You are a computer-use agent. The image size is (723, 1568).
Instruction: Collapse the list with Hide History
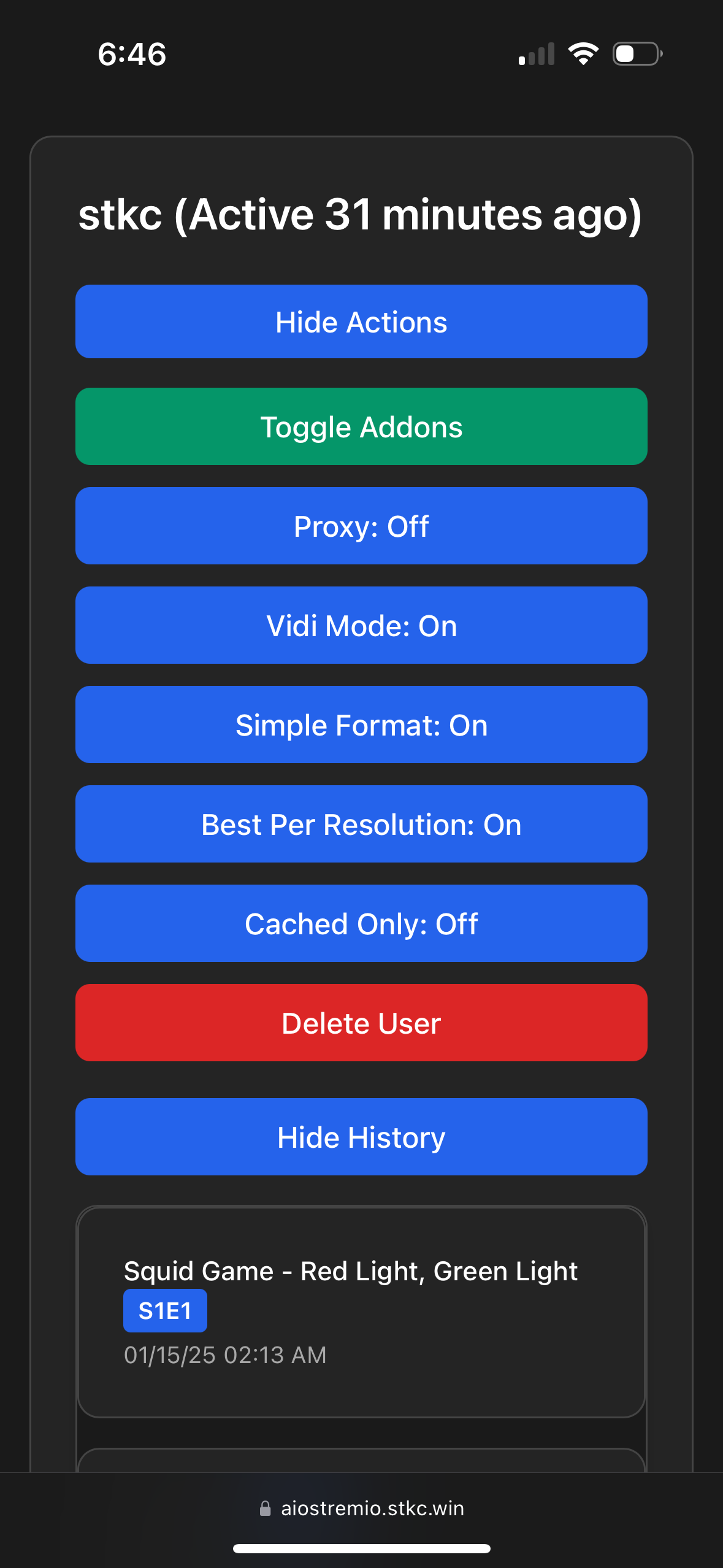click(361, 1137)
